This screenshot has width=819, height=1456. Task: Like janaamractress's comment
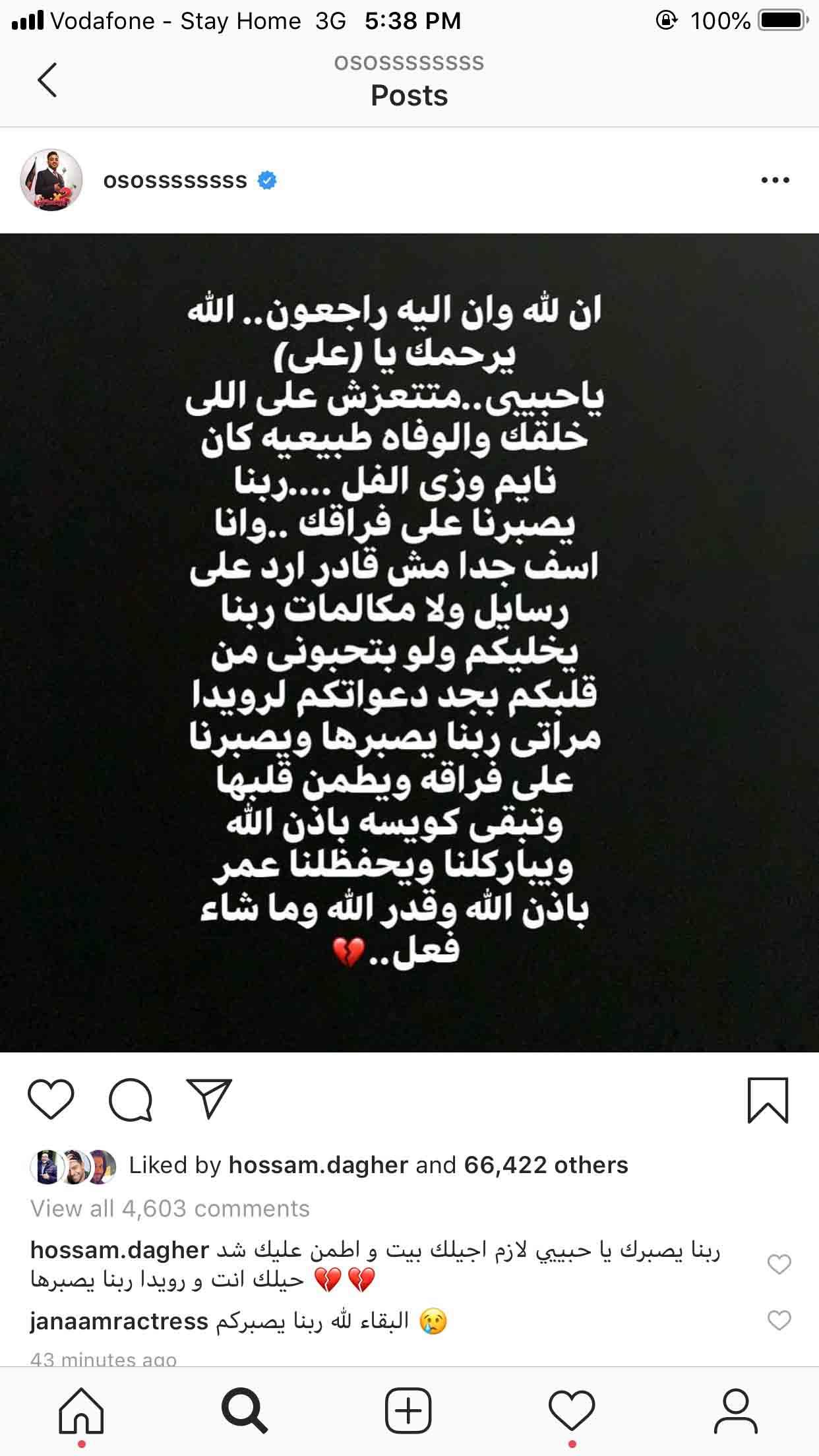pyautogui.click(x=779, y=1320)
